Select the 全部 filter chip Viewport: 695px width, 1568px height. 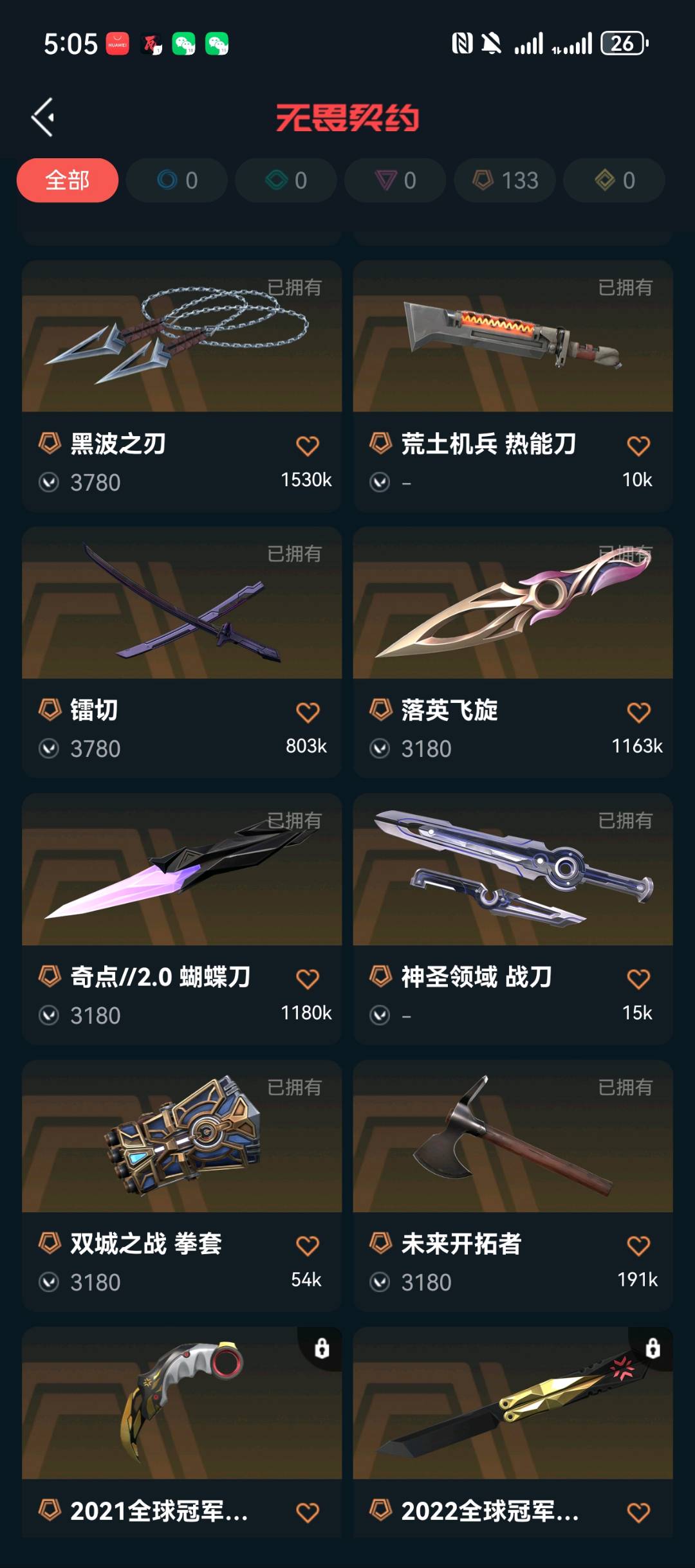point(68,180)
